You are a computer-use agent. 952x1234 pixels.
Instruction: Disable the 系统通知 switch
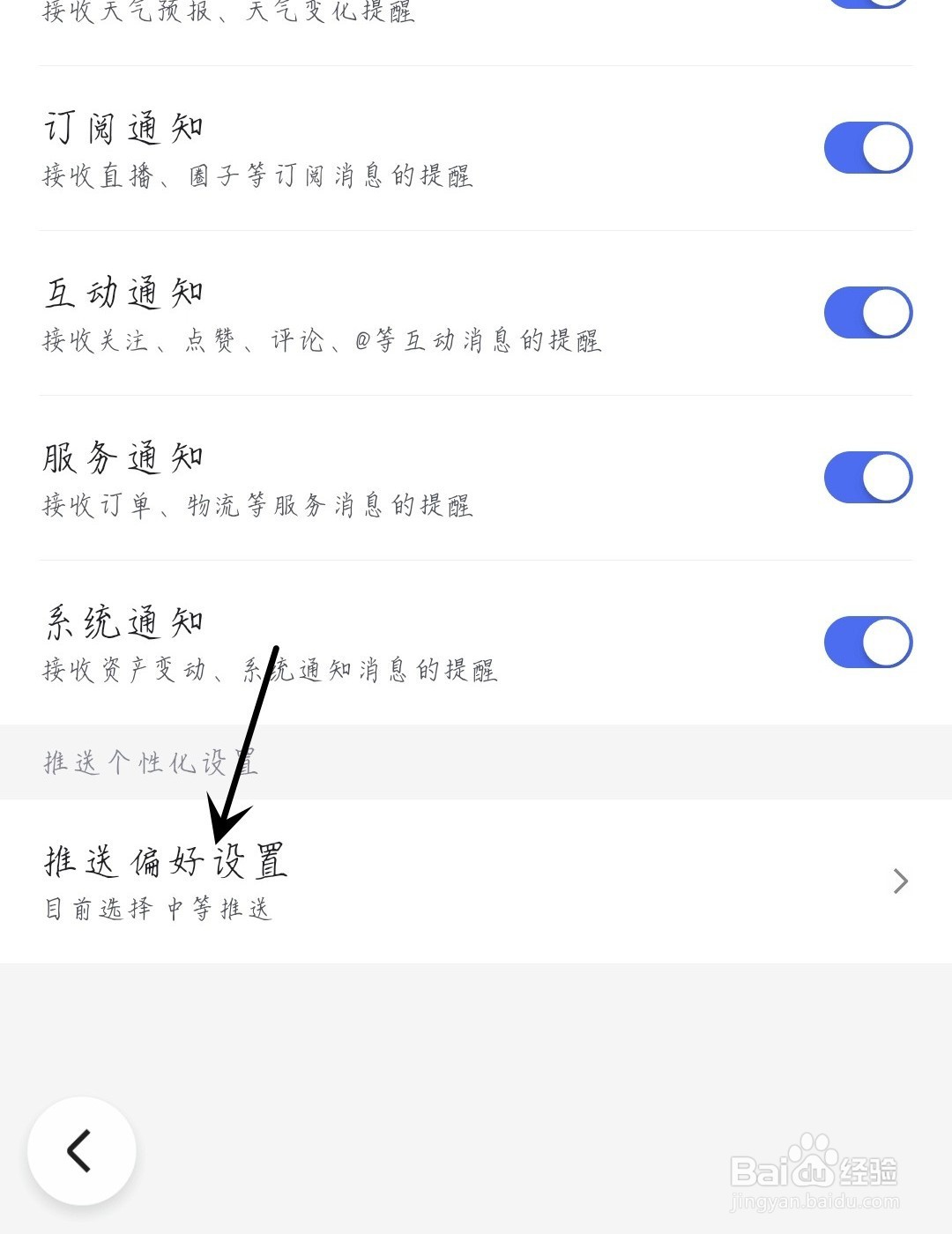tap(868, 642)
